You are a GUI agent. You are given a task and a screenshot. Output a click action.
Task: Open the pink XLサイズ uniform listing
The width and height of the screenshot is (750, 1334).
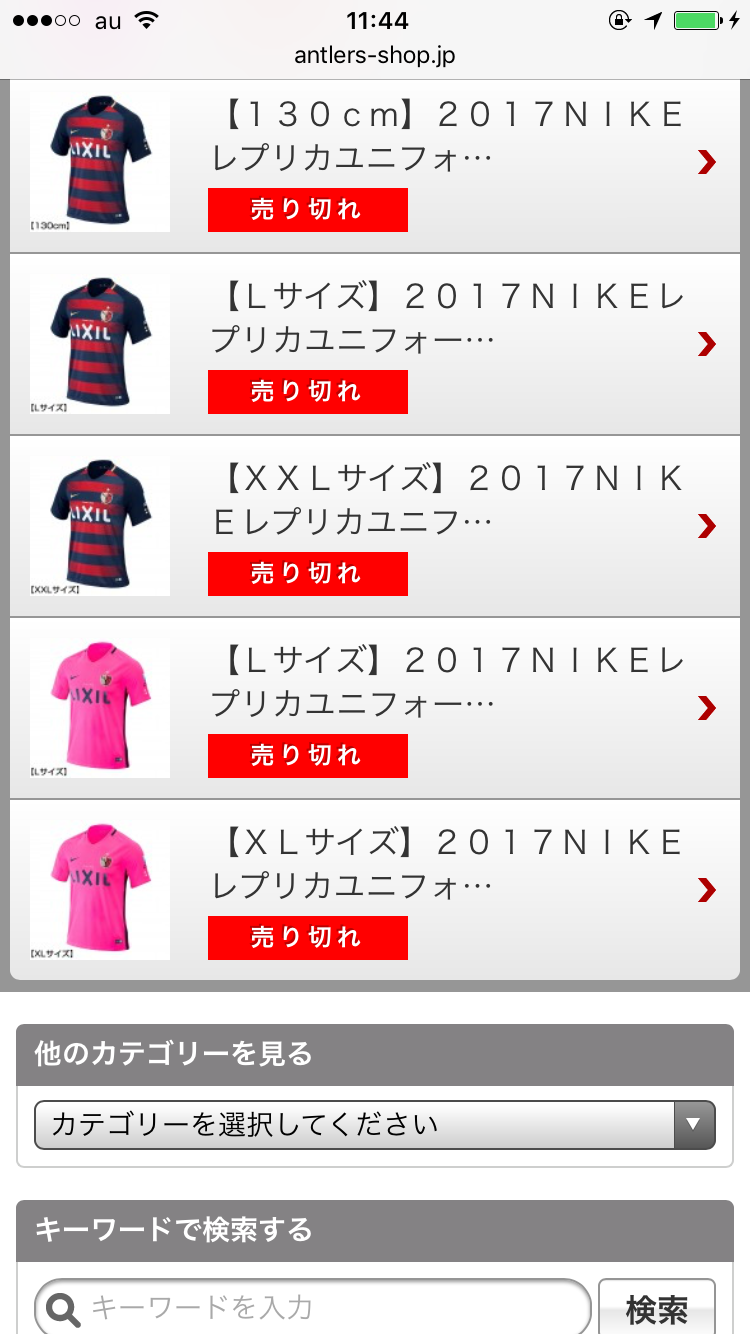[x=448, y=866]
